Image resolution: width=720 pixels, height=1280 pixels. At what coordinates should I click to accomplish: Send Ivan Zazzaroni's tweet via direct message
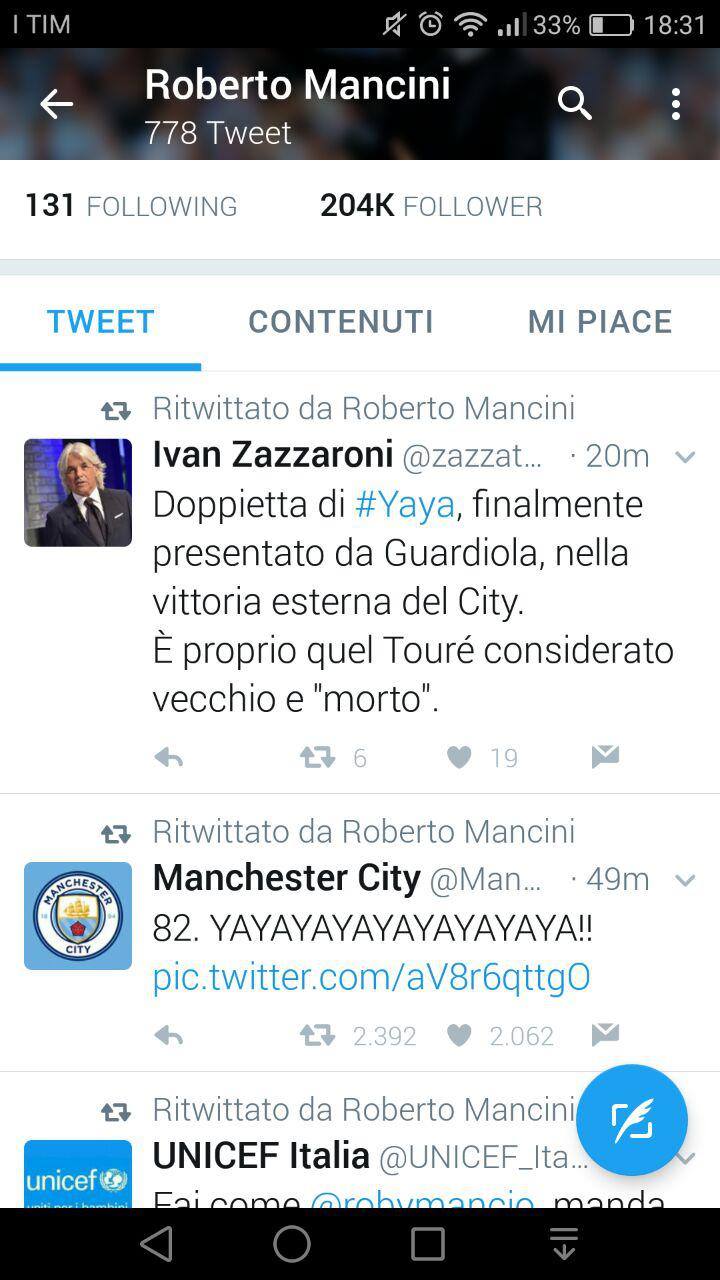(605, 757)
